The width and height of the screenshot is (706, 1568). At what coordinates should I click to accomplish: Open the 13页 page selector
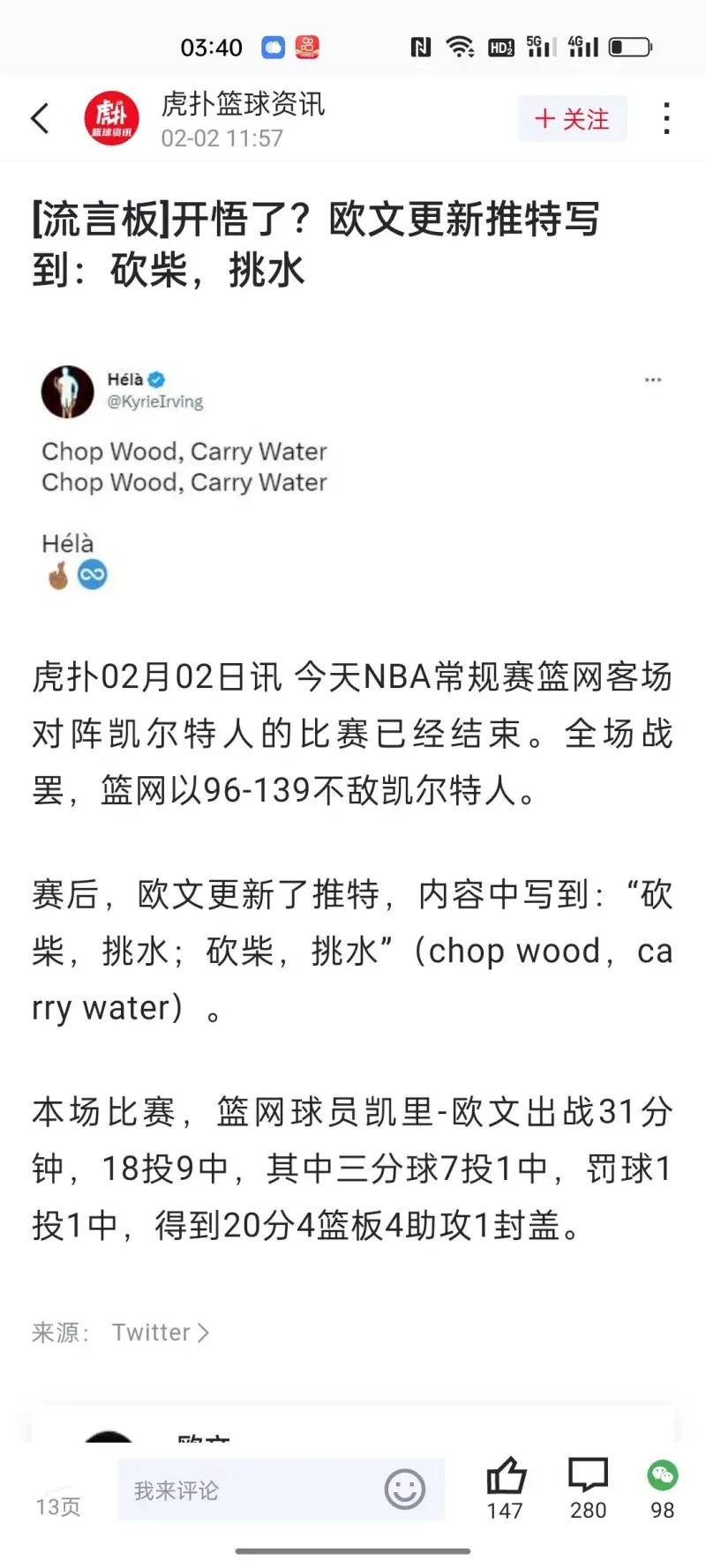coord(58,1505)
